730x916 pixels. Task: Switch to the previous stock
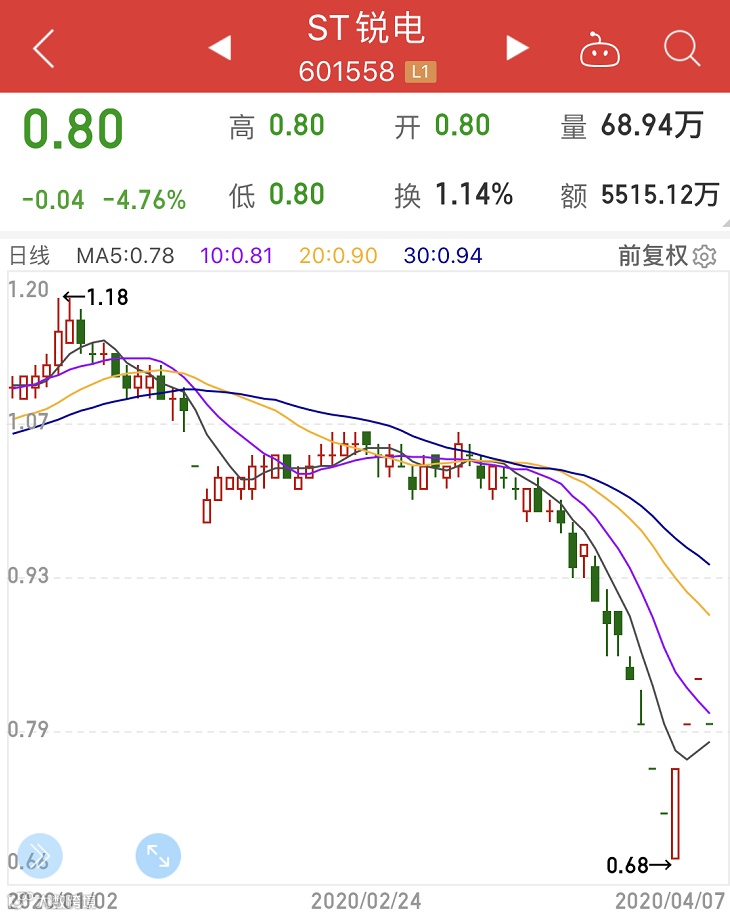point(220,47)
